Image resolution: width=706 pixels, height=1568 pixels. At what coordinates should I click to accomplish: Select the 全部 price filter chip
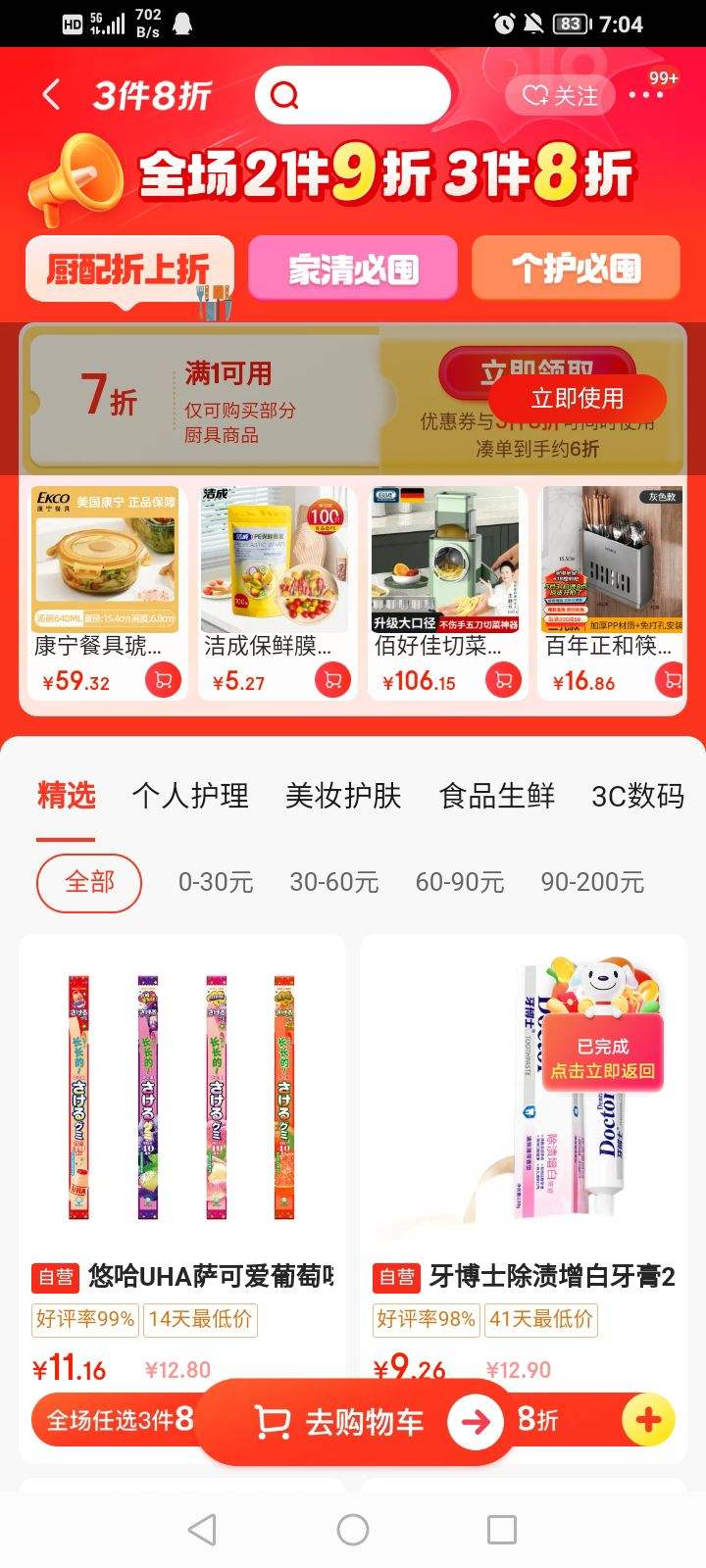click(88, 882)
